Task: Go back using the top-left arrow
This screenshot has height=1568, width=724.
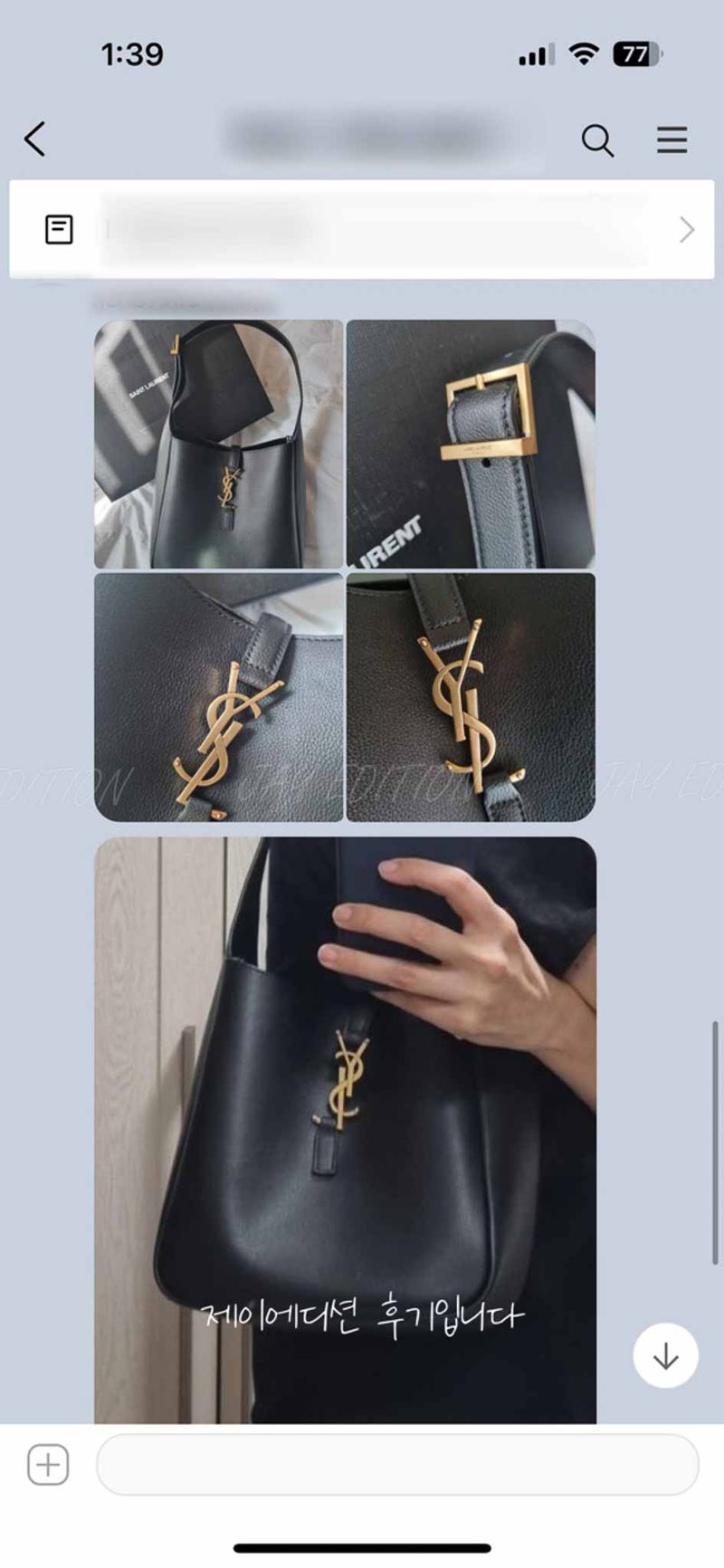Action: (x=34, y=139)
